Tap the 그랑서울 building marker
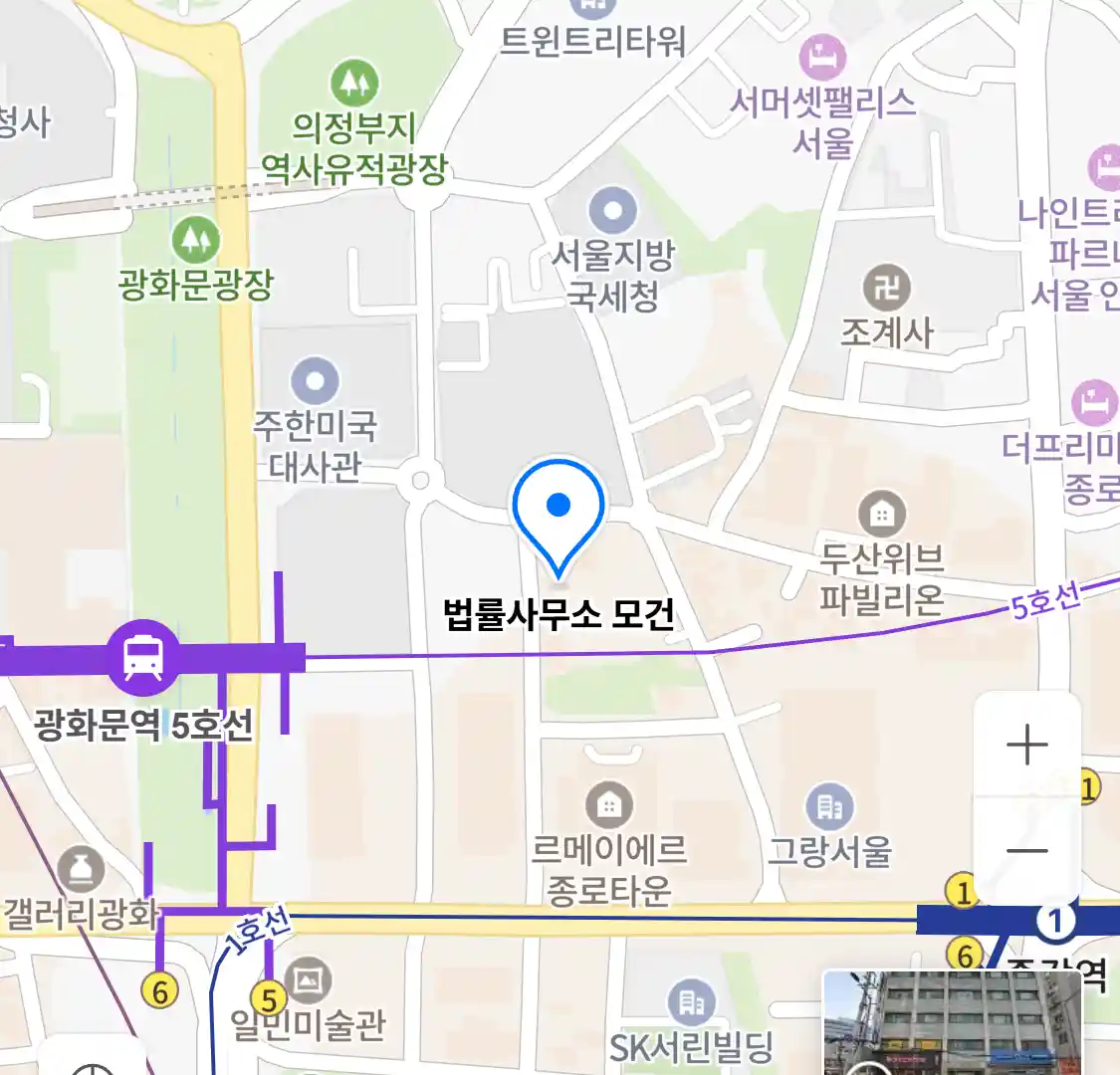The height and width of the screenshot is (1075, 1120). (x=829, y=806)
